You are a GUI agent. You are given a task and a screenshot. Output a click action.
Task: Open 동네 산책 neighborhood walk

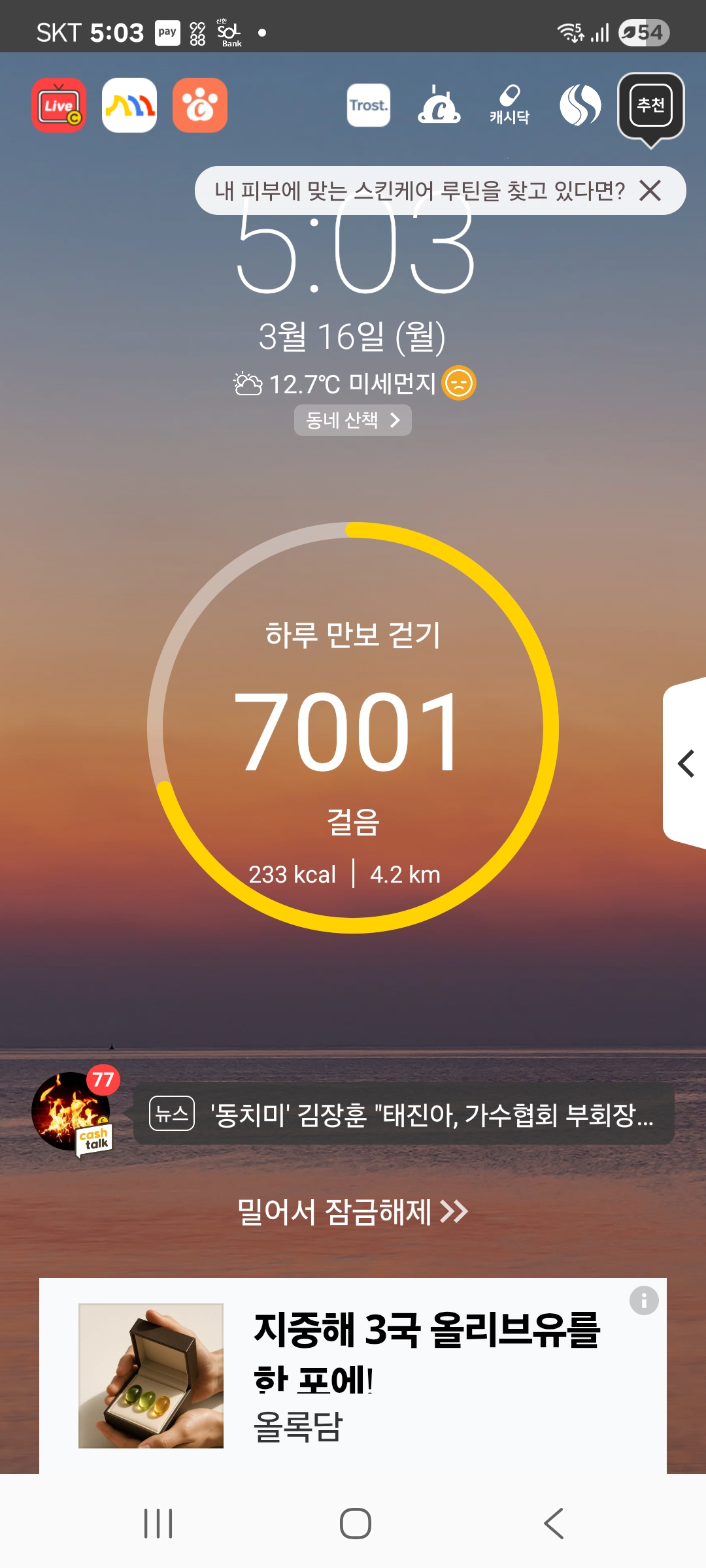point(353,420)
